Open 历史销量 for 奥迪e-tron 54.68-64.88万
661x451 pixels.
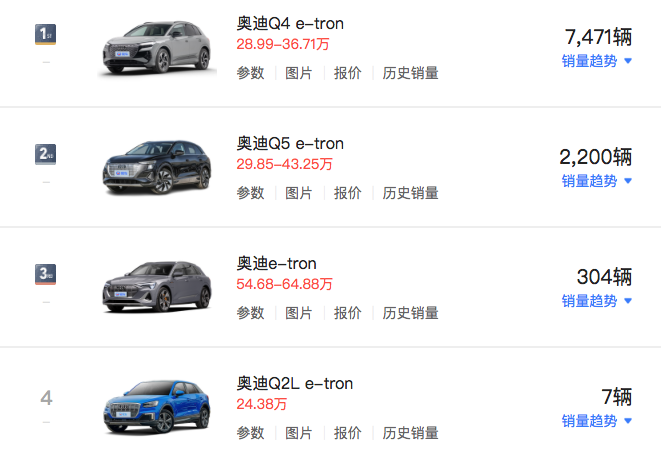pyautogui.click(x=410, y=313)
